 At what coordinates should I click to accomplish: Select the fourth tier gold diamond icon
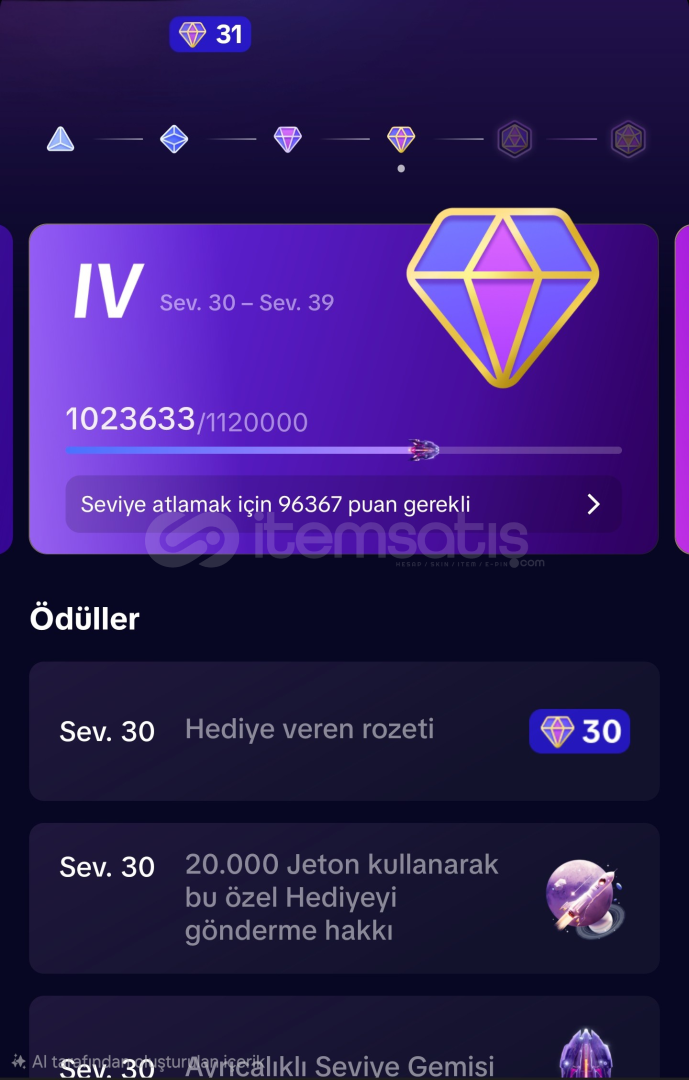click(401, 139)
